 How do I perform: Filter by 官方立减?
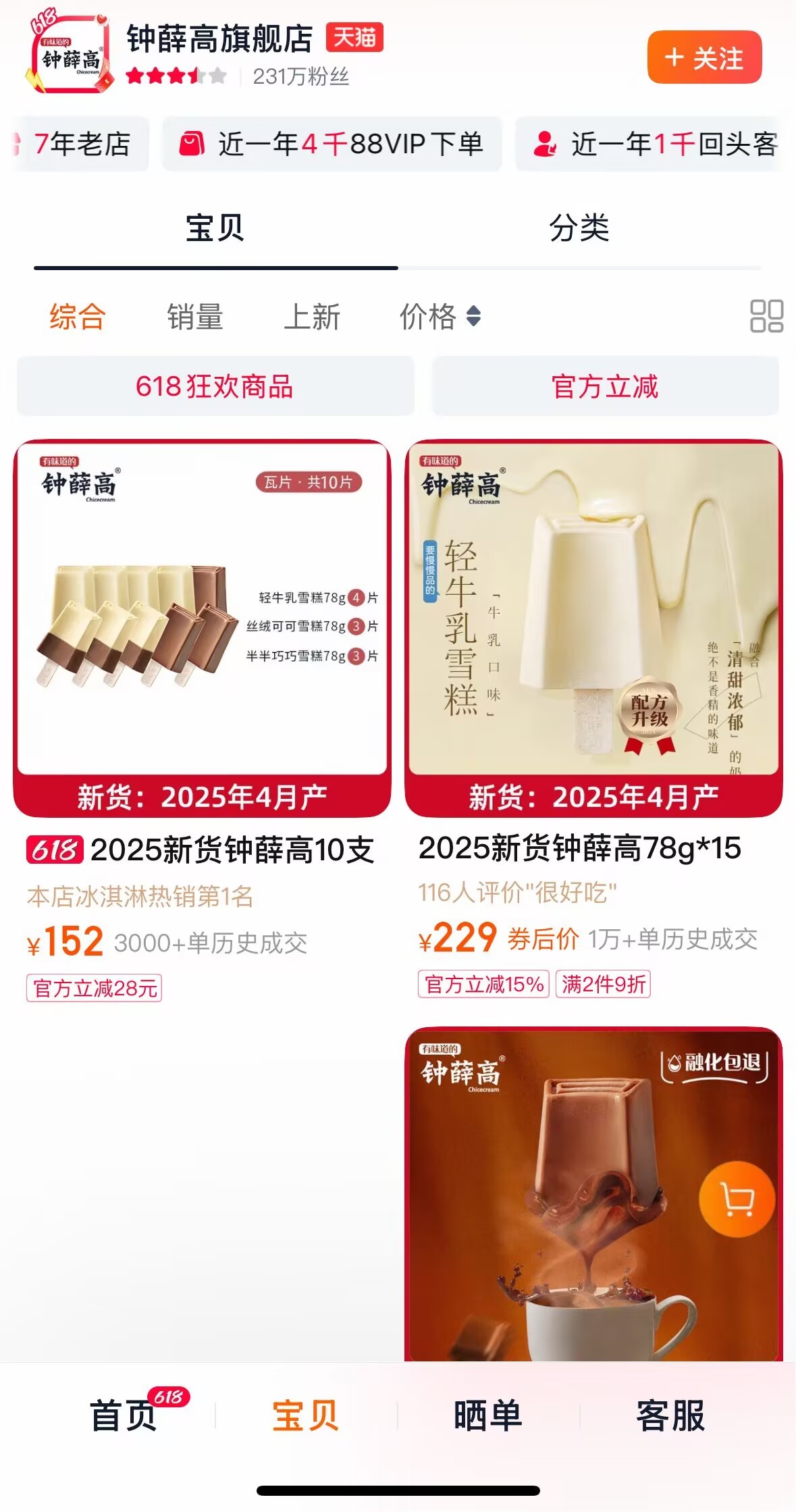coord(605,386)
